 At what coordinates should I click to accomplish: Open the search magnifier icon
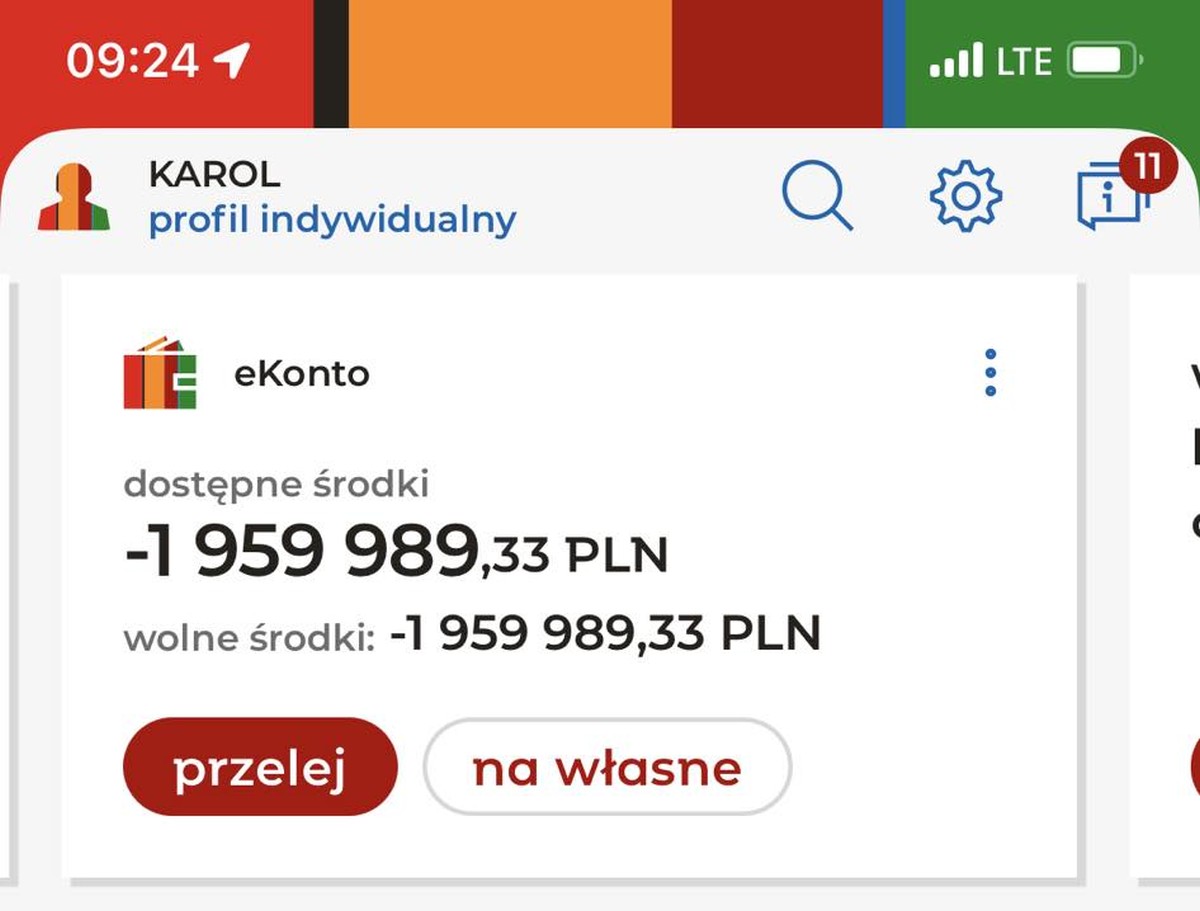point(817,197)
